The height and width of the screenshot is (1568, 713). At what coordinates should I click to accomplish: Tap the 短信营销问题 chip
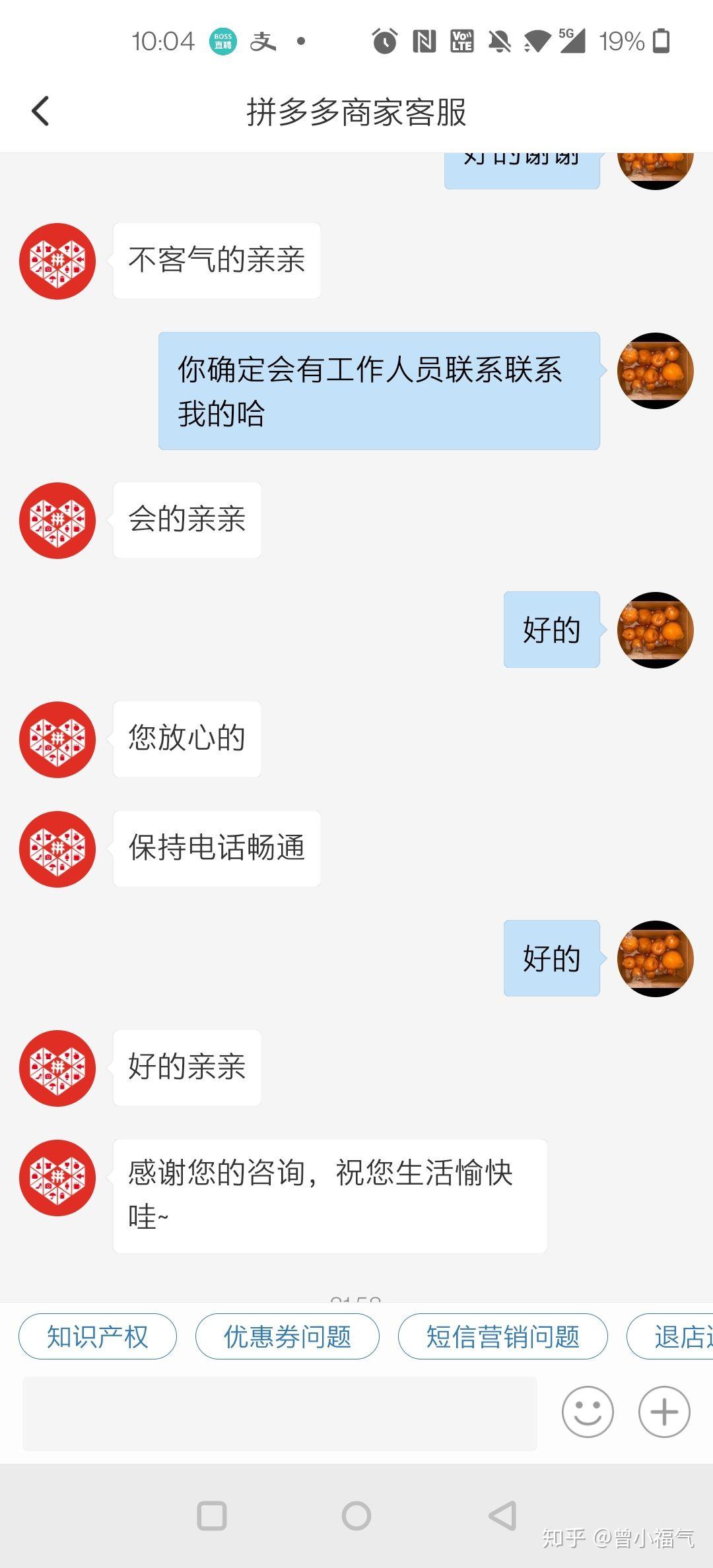point(502,1337)
